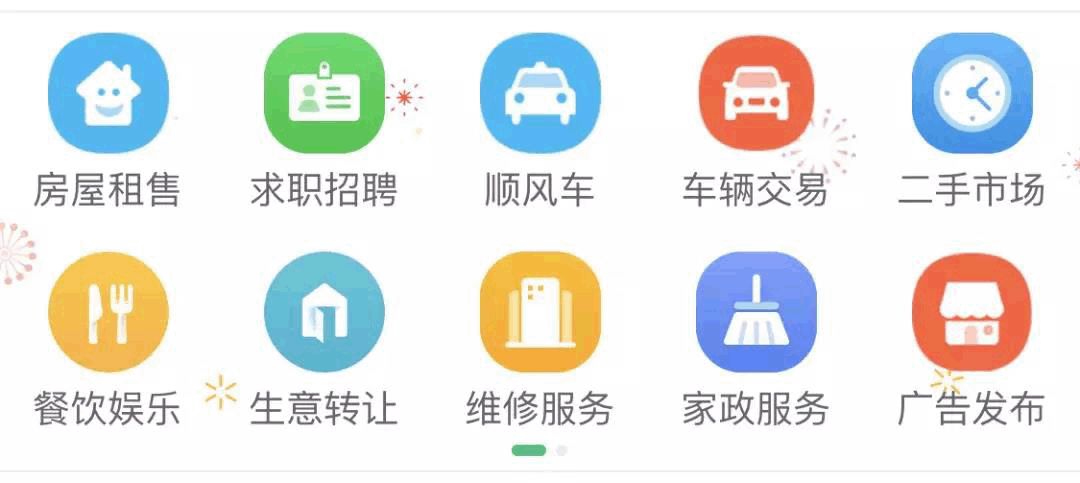Tap the second page indicator dot
This screenshot has width=1080, height=483.
(562, 450)
